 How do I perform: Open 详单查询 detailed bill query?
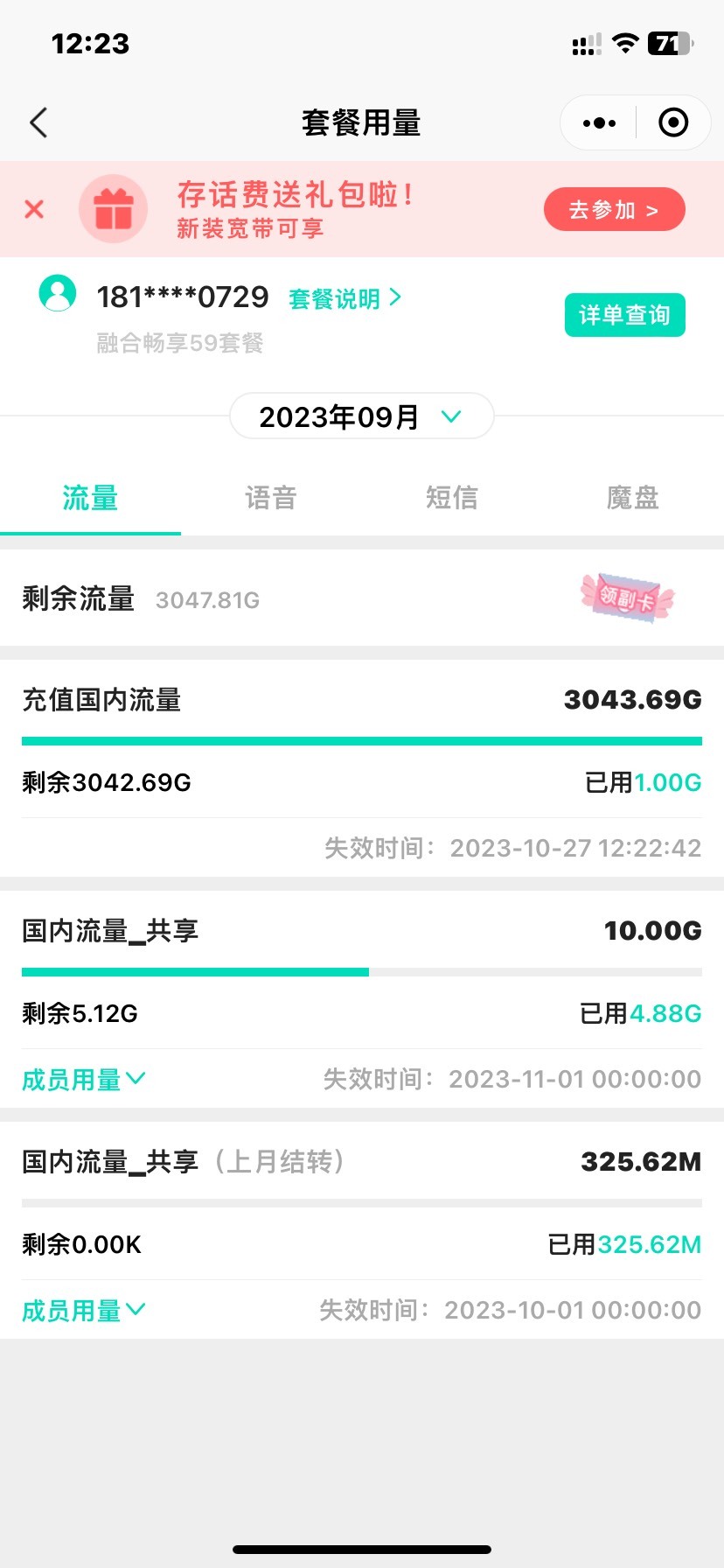pos(624,315)
